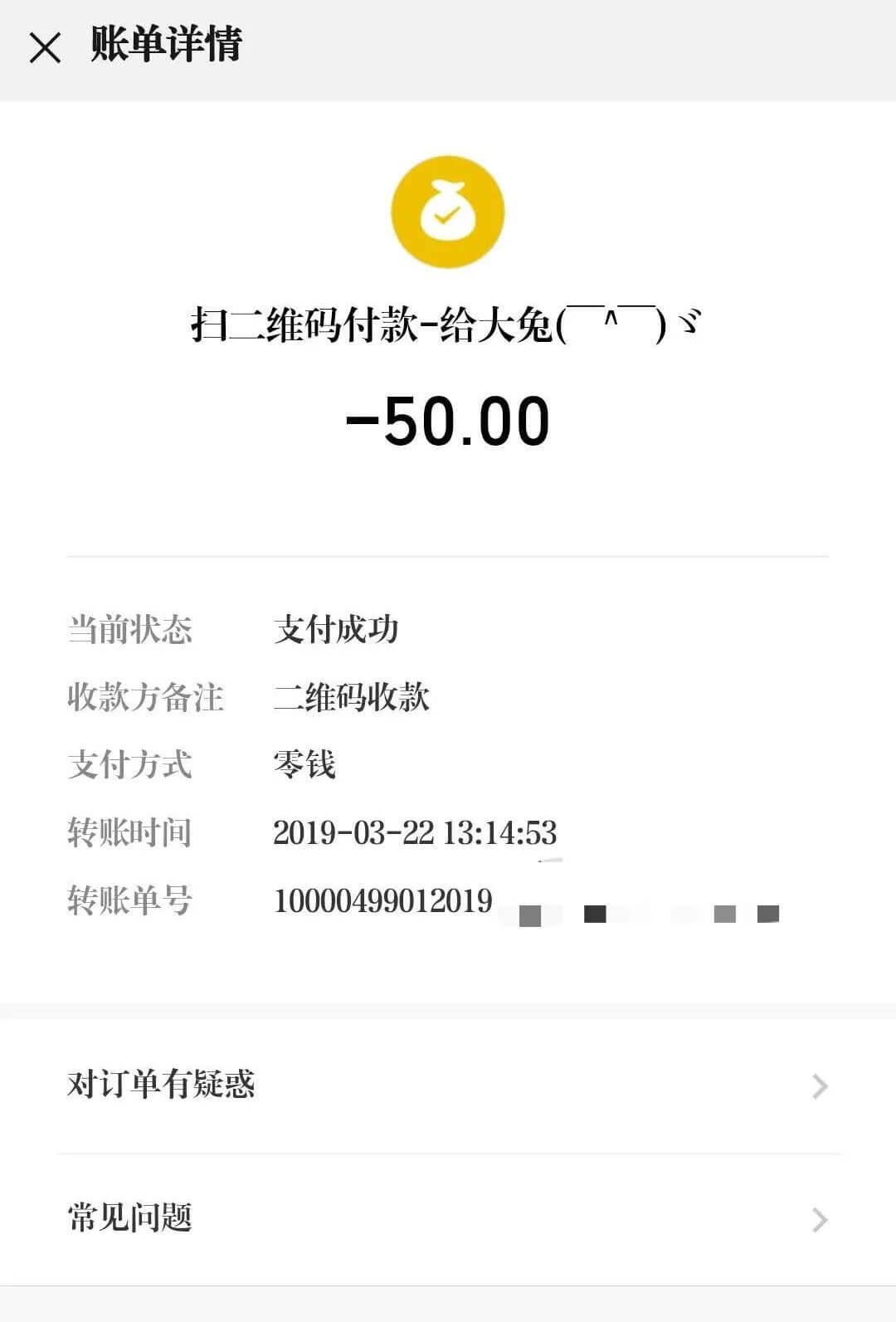Open the 常见问题 FAQ row
The image size is (896, 1322).
[x=448, y=1218]
